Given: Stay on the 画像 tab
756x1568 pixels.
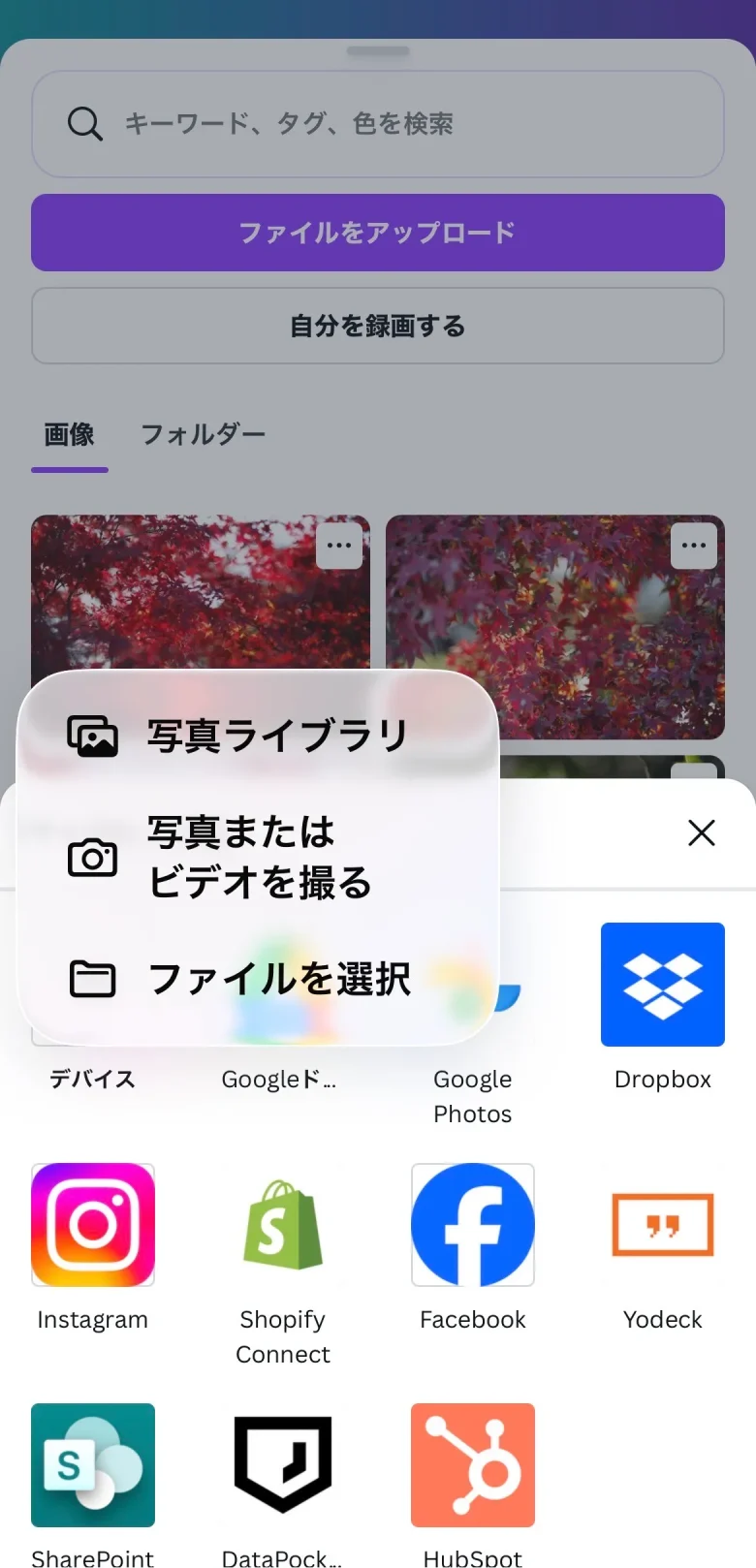Looking at the screenshot, I should click(69, 434).
